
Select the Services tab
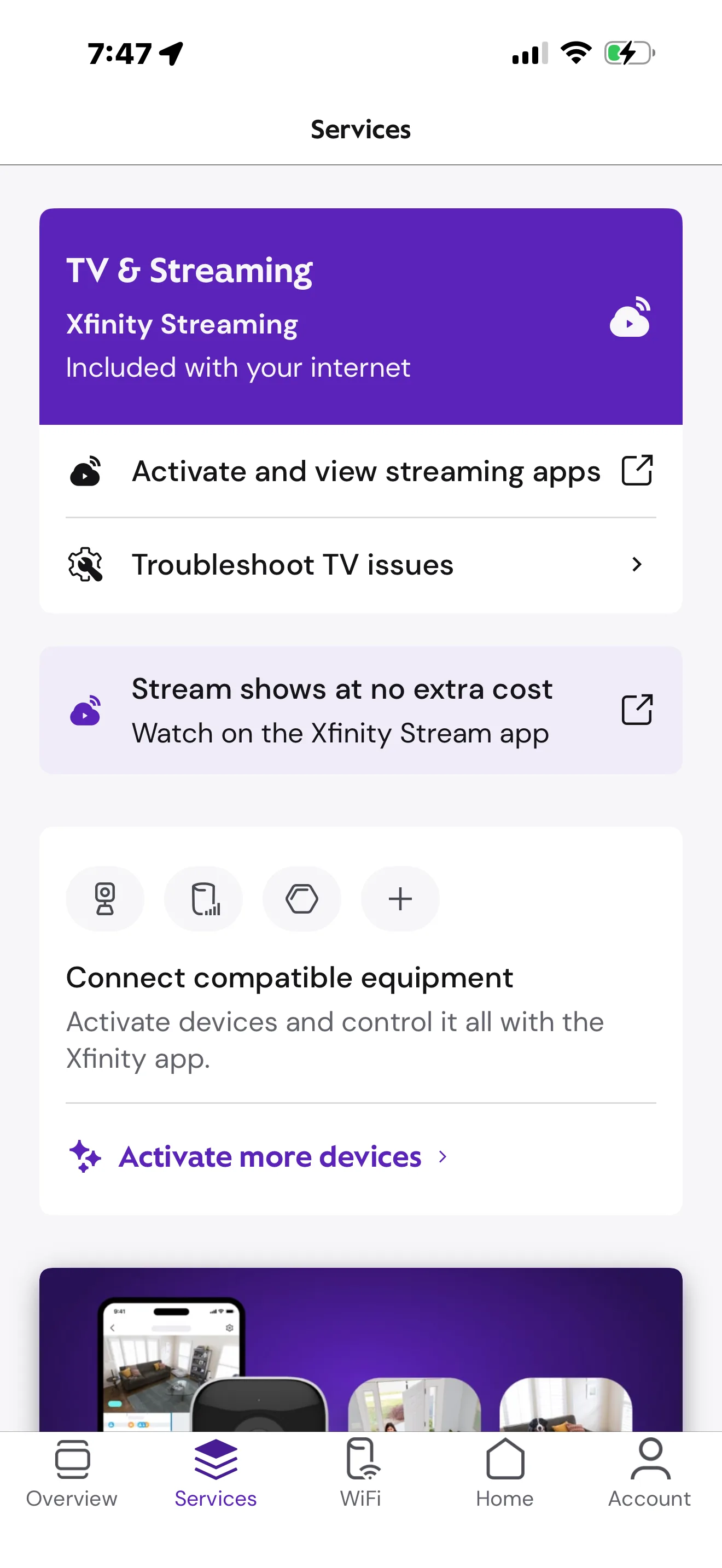[x=216, y=1472]
